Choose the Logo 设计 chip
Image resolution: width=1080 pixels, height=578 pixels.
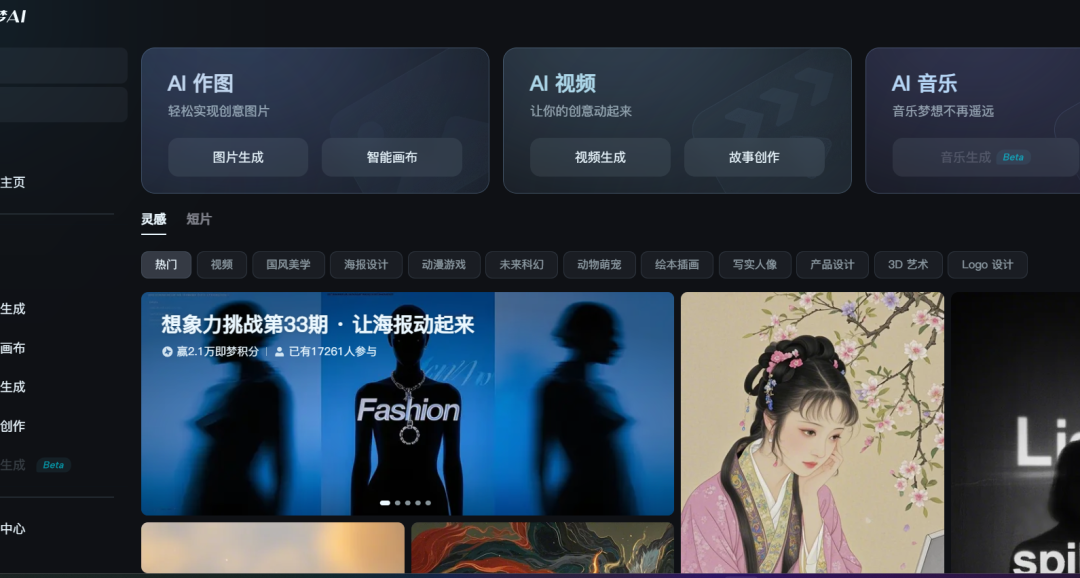coord(987,265)
